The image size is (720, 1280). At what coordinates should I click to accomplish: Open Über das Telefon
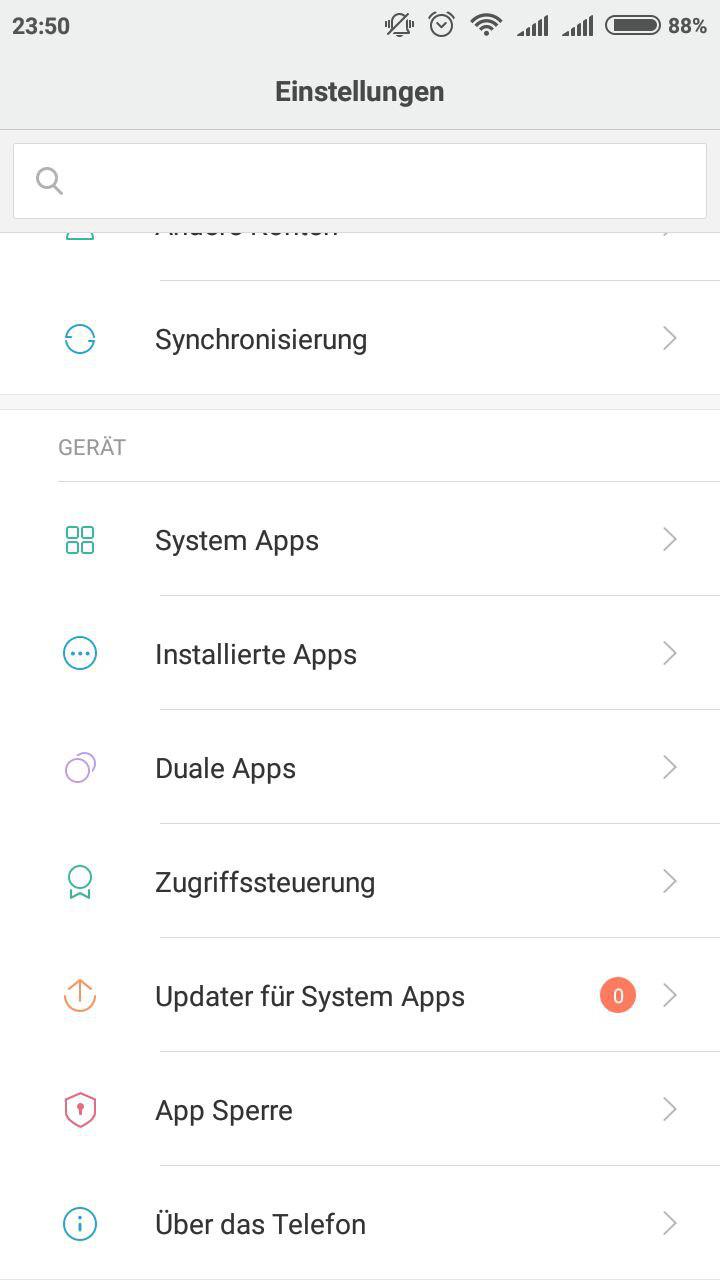(360, 1223)
